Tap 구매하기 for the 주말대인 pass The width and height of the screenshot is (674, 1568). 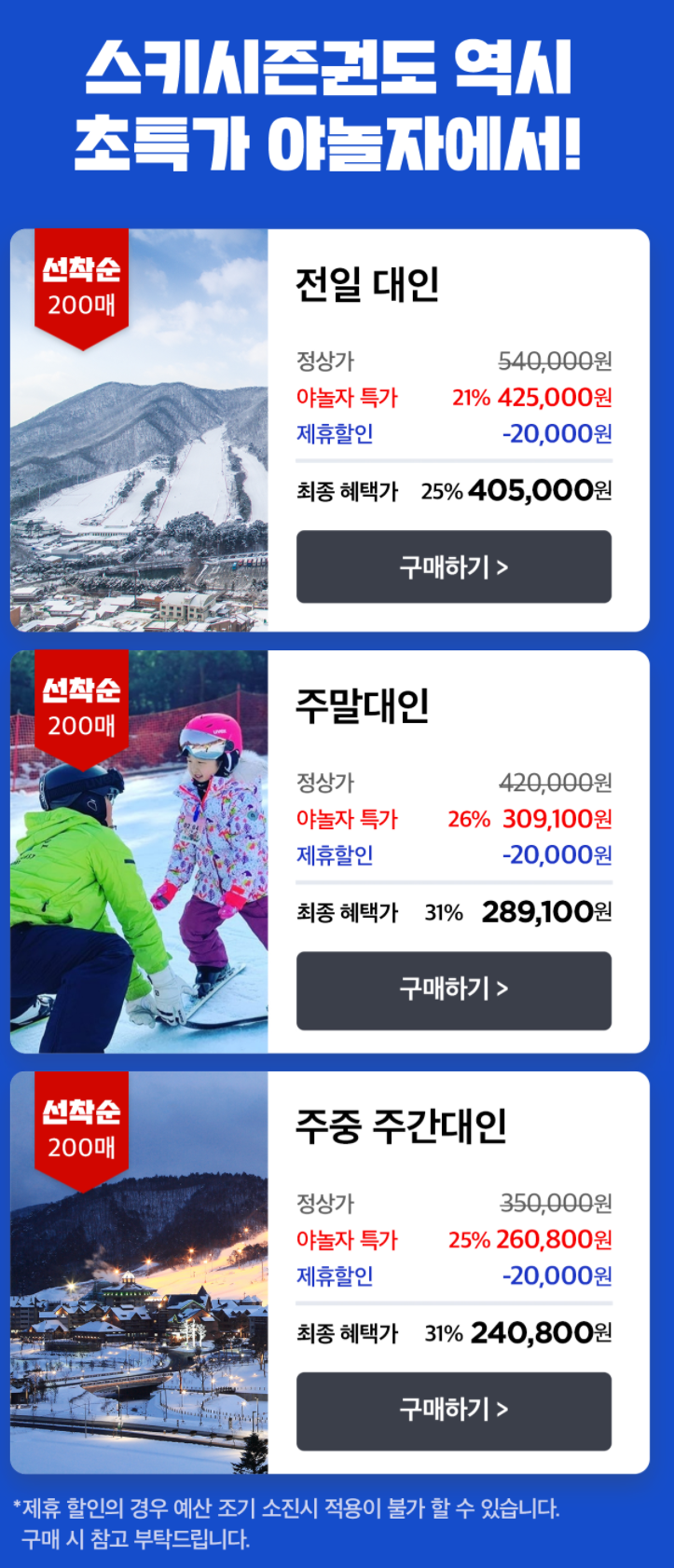[454, 989]
